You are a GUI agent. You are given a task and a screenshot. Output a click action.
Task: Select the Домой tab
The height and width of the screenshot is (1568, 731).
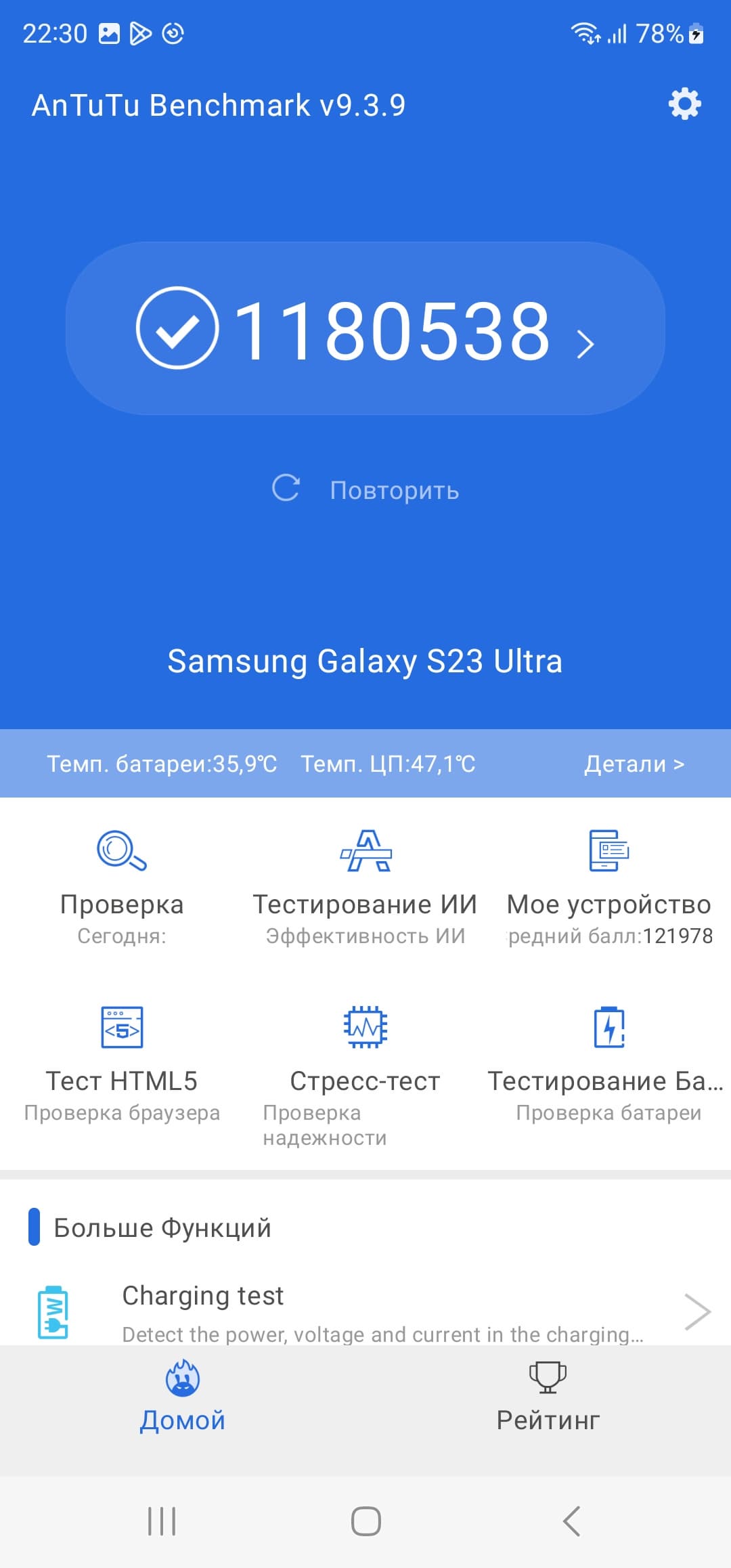[x=183, y=1398]
